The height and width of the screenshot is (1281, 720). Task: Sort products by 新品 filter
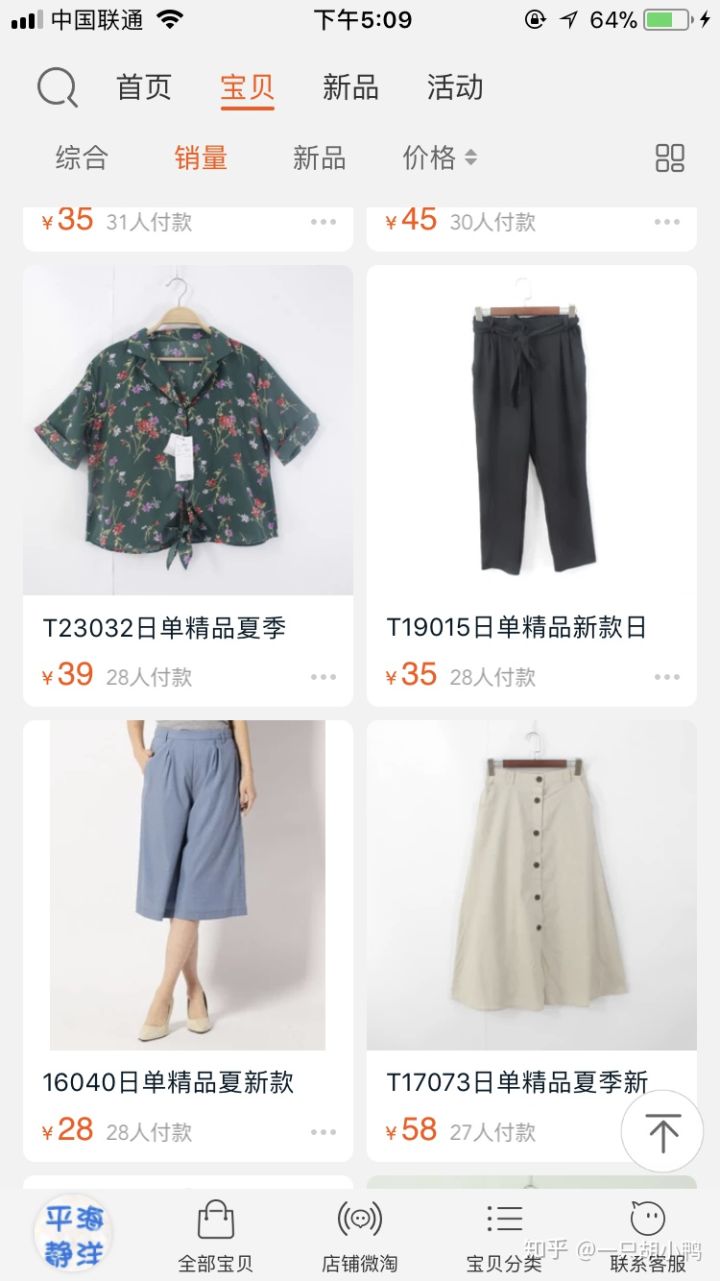318,158
